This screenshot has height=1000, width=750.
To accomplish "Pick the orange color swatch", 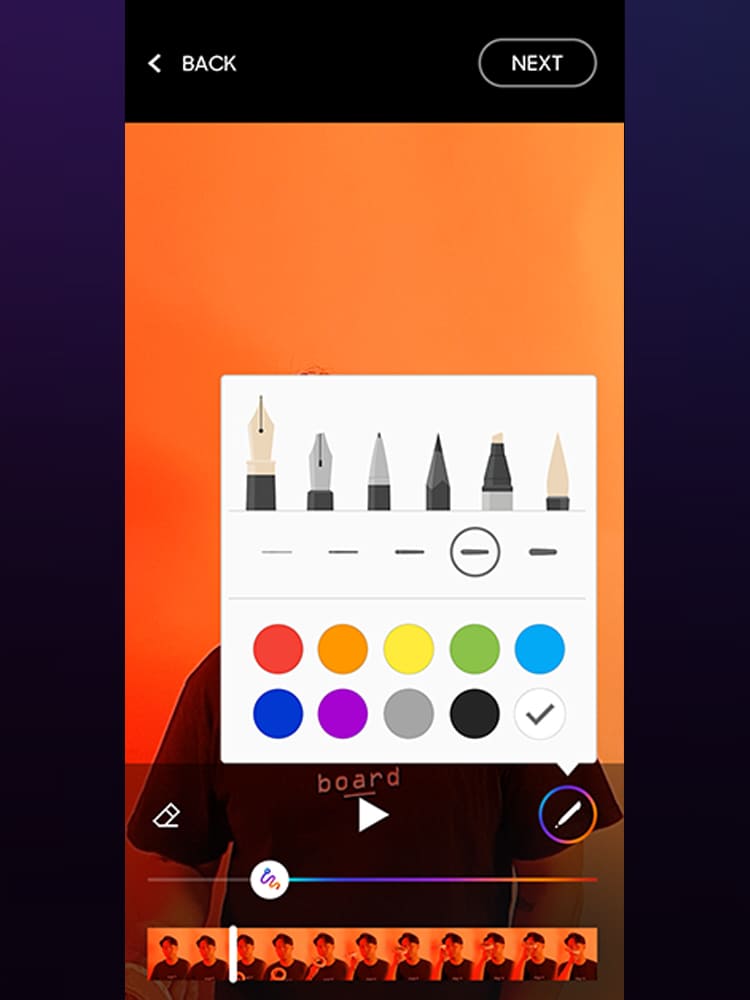I will pyautogui.click(x=343, y=648).
